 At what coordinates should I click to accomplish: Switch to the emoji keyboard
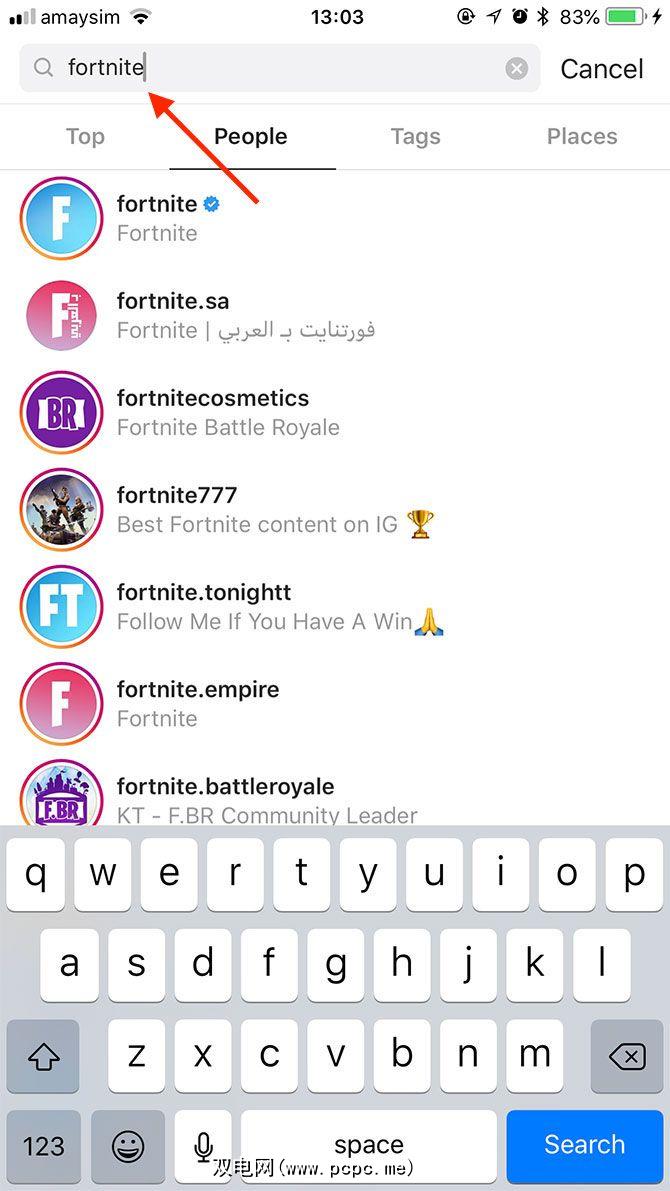click(x=126, y=1145)
